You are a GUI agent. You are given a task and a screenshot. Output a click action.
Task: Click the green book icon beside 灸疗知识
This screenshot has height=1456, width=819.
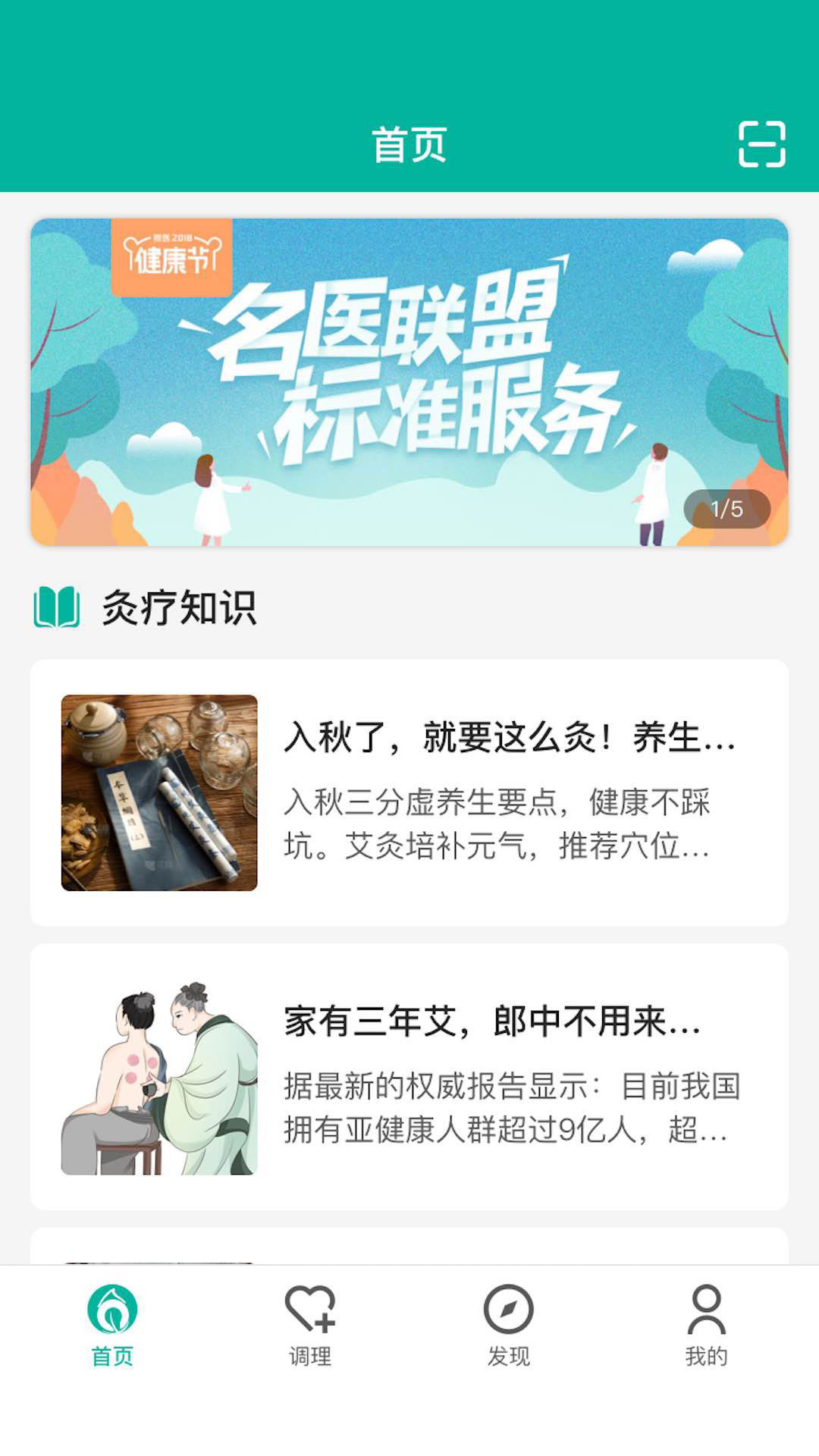point(58,607)
